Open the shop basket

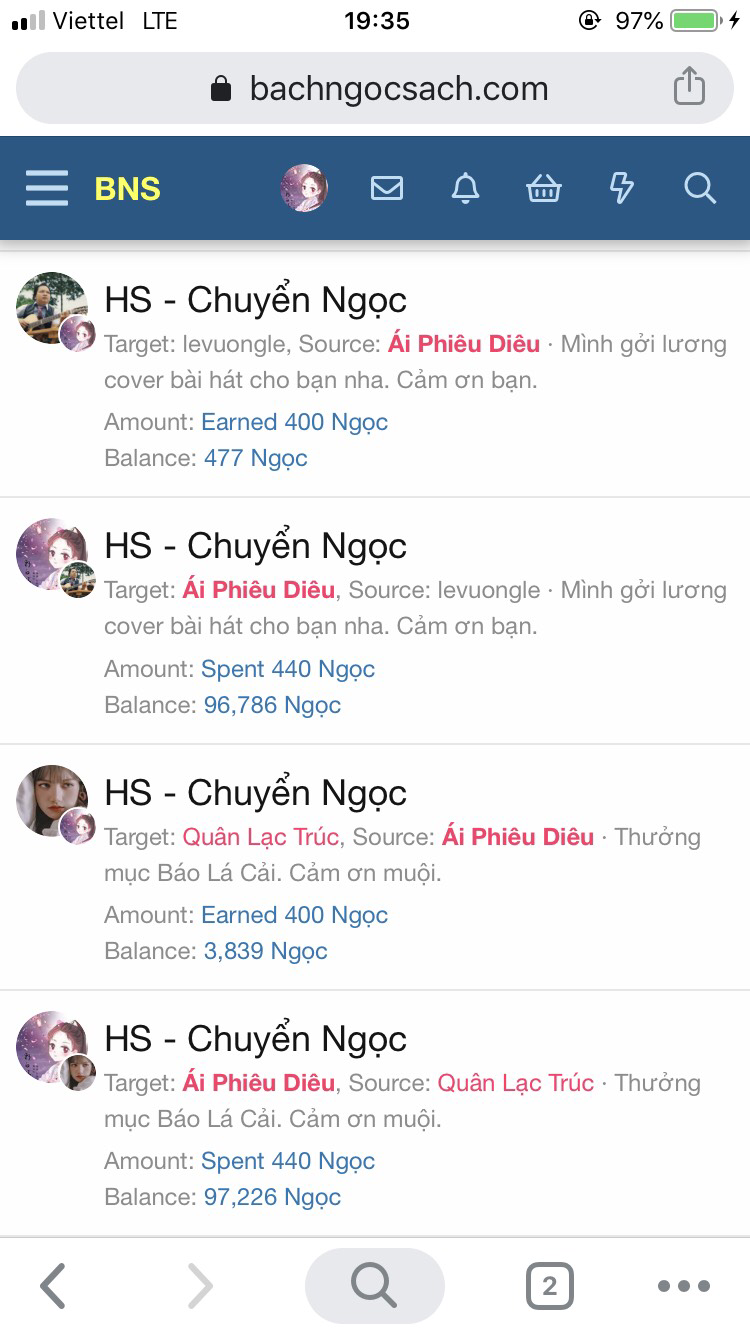click(x=544, y=188)
